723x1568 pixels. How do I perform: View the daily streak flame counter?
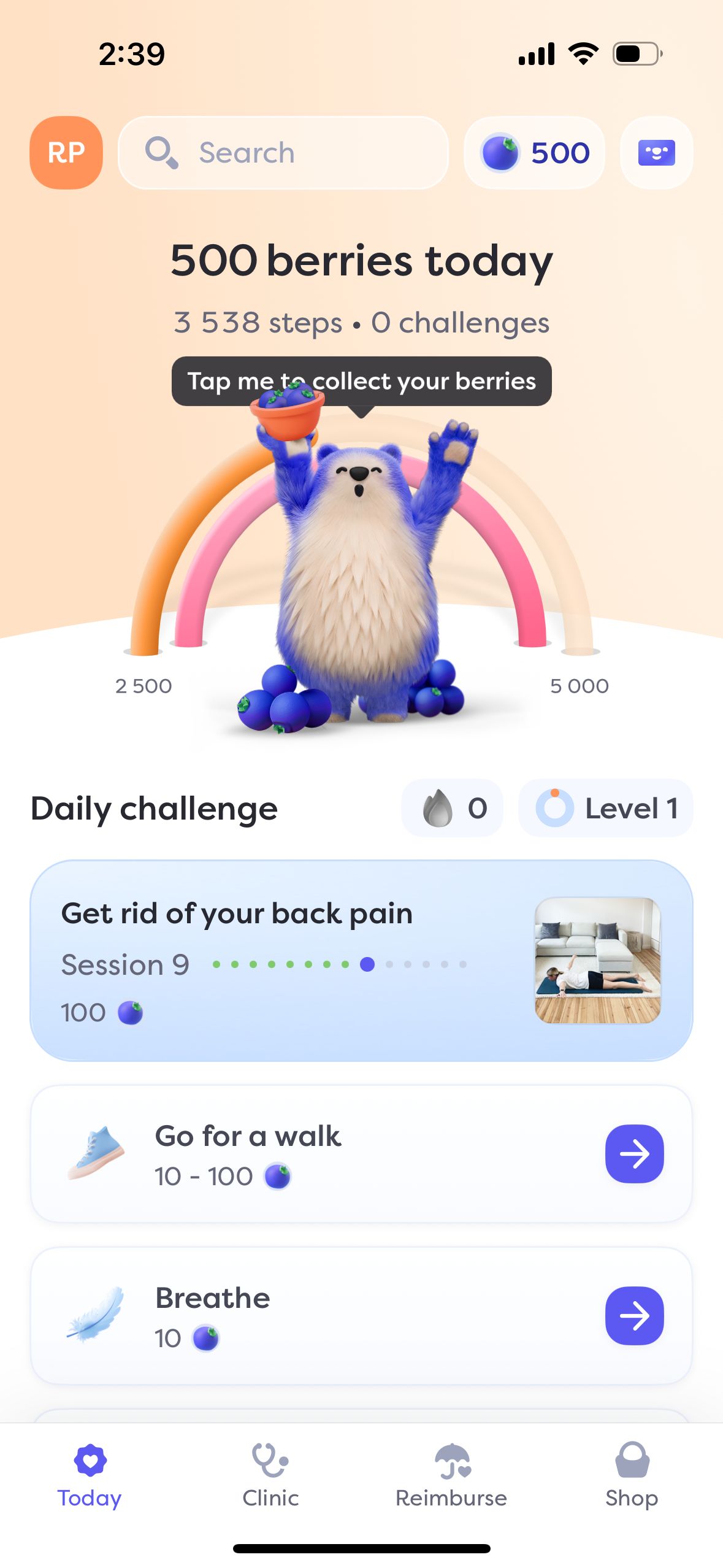point(452,808)
